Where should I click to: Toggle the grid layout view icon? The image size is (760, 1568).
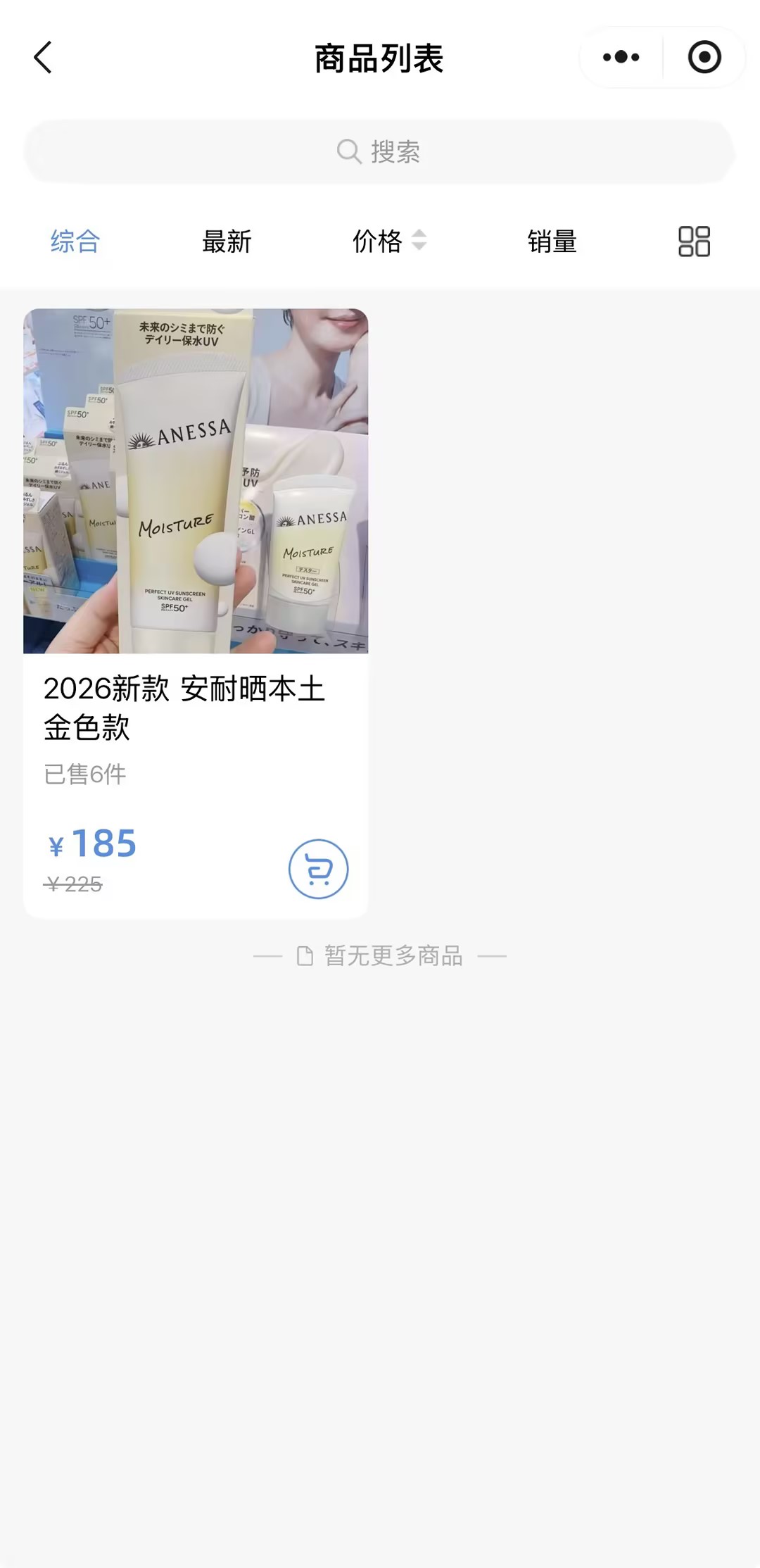click(x=694, y=242)
